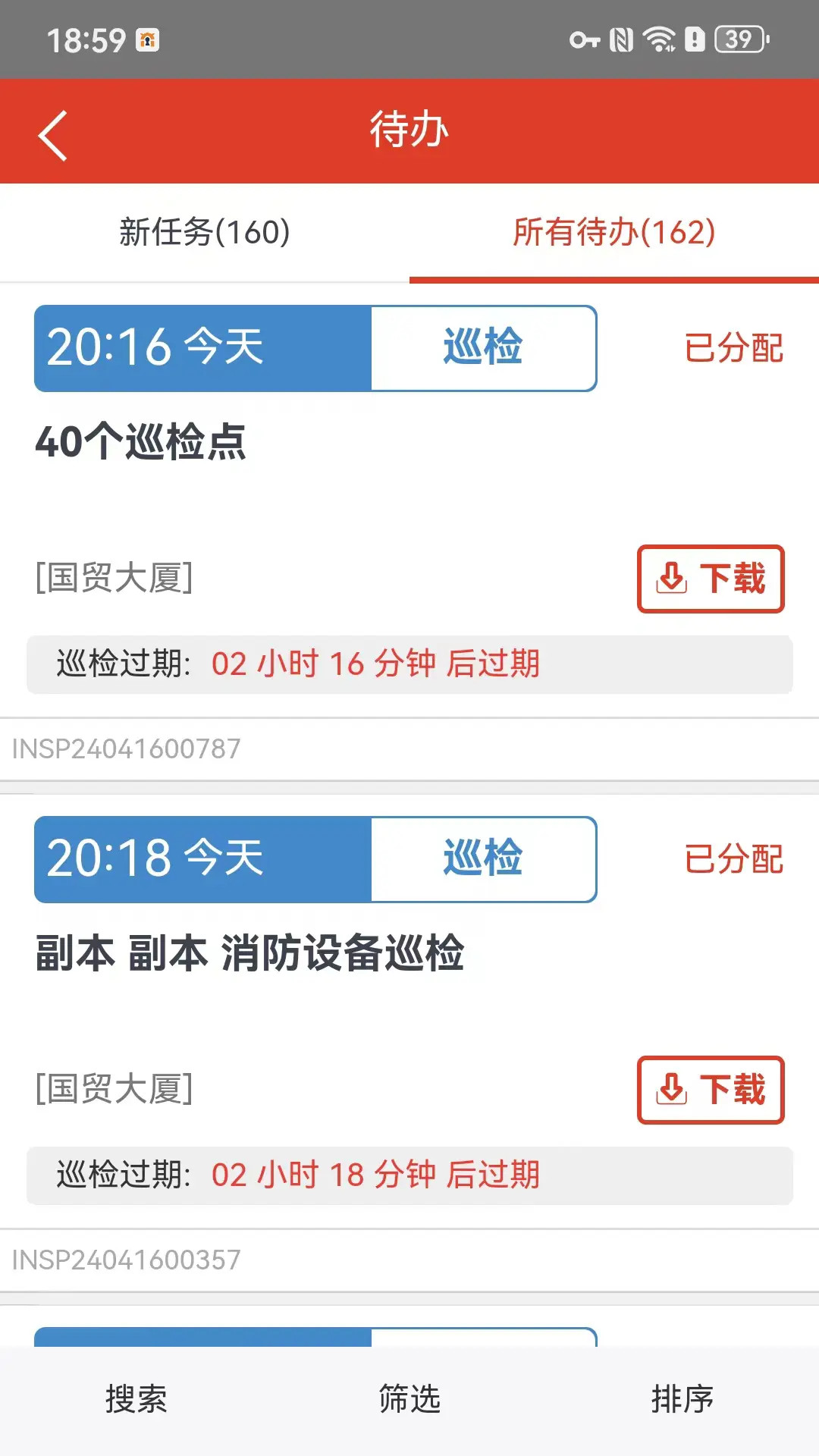The image size is (819, 1456).
Task: Open 筛选 to filter the task list
Action: [409, 1401]
